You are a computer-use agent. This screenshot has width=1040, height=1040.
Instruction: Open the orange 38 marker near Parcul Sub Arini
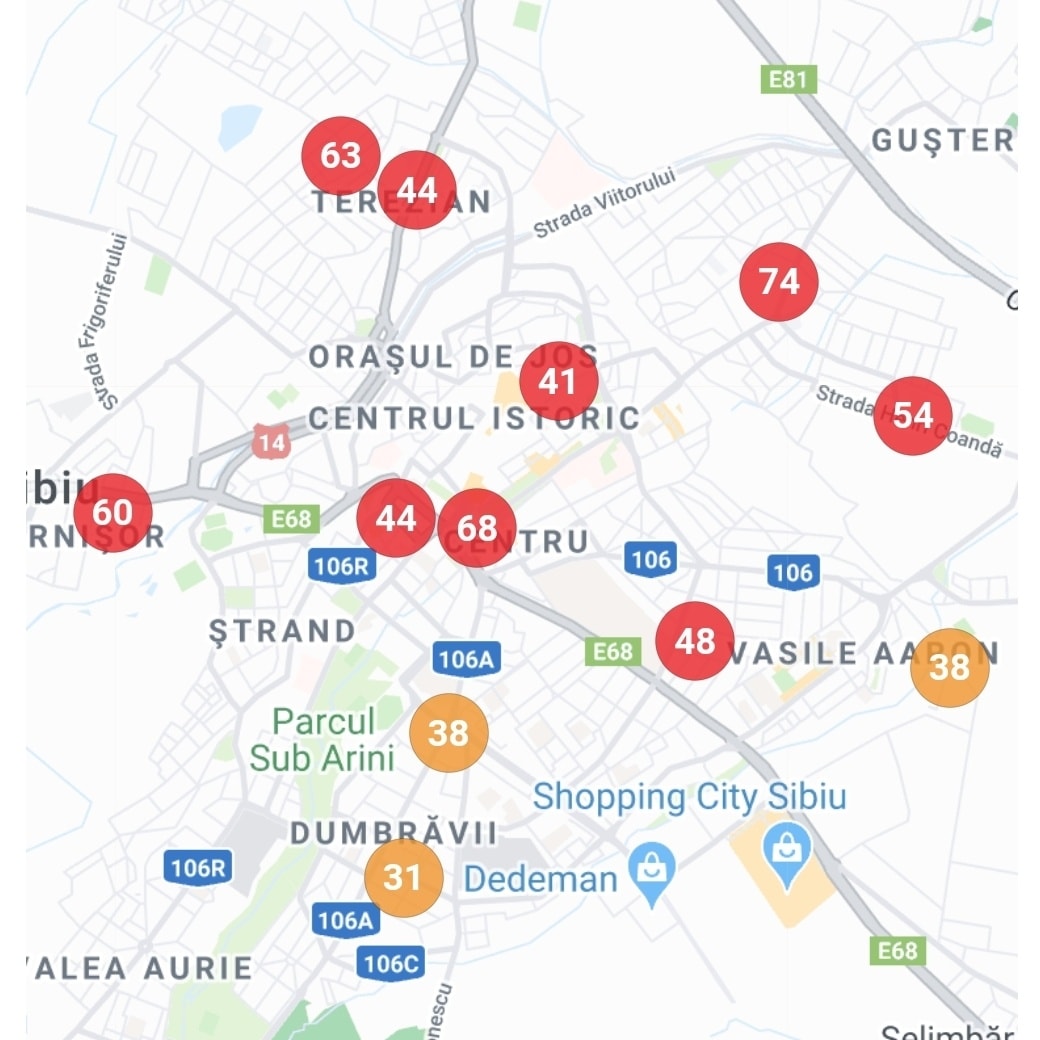point(448,733)
